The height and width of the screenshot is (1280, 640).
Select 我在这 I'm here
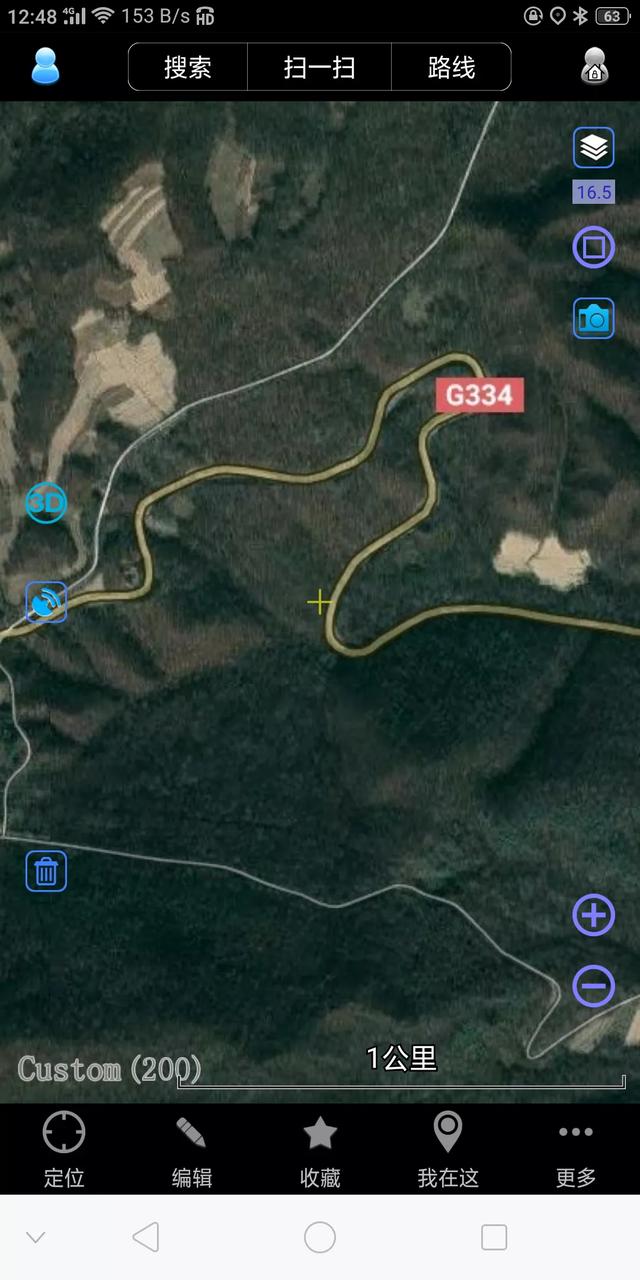click(448, 1150)
